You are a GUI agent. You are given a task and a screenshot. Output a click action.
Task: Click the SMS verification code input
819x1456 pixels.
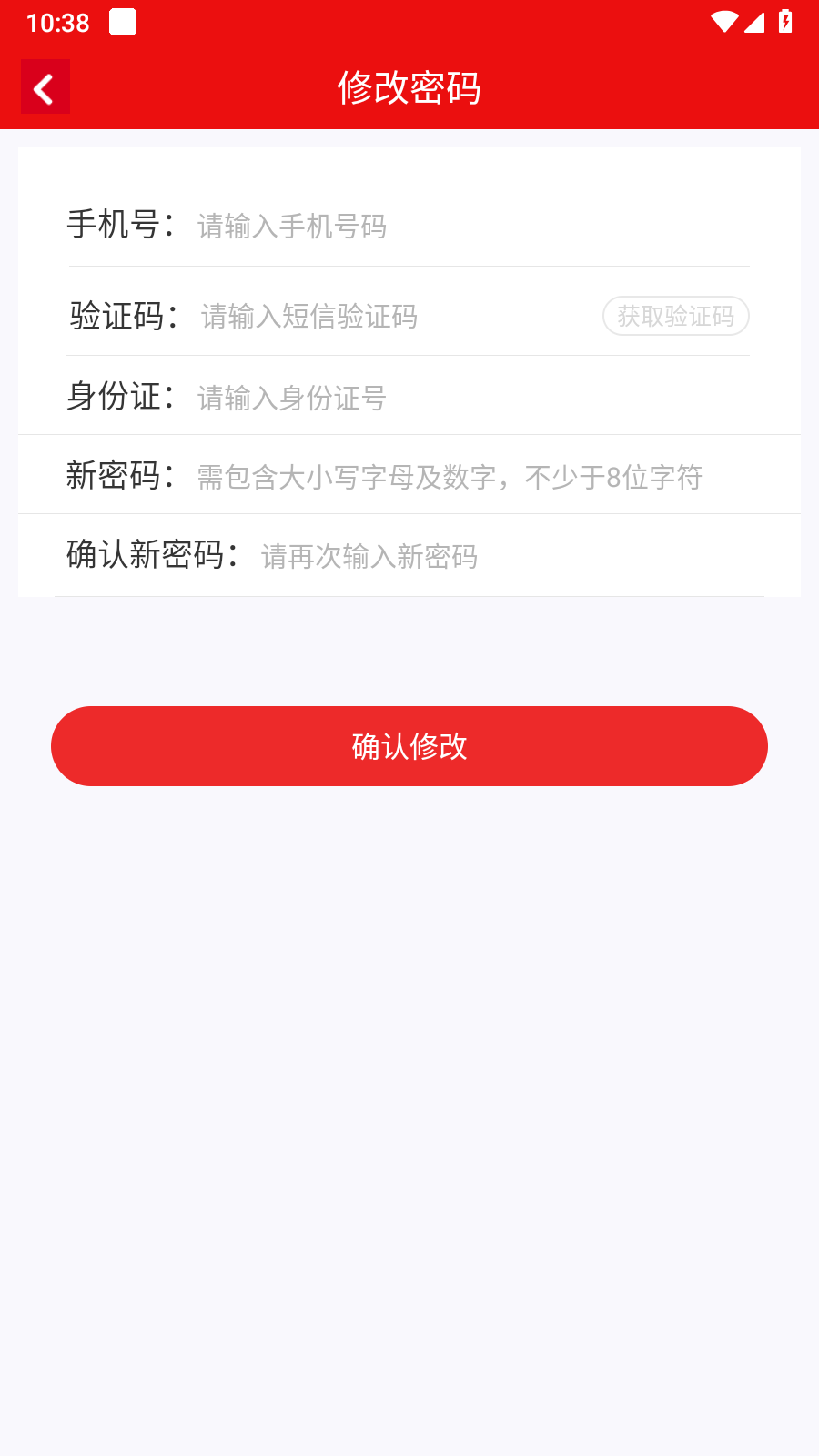[x=382, y=317]
